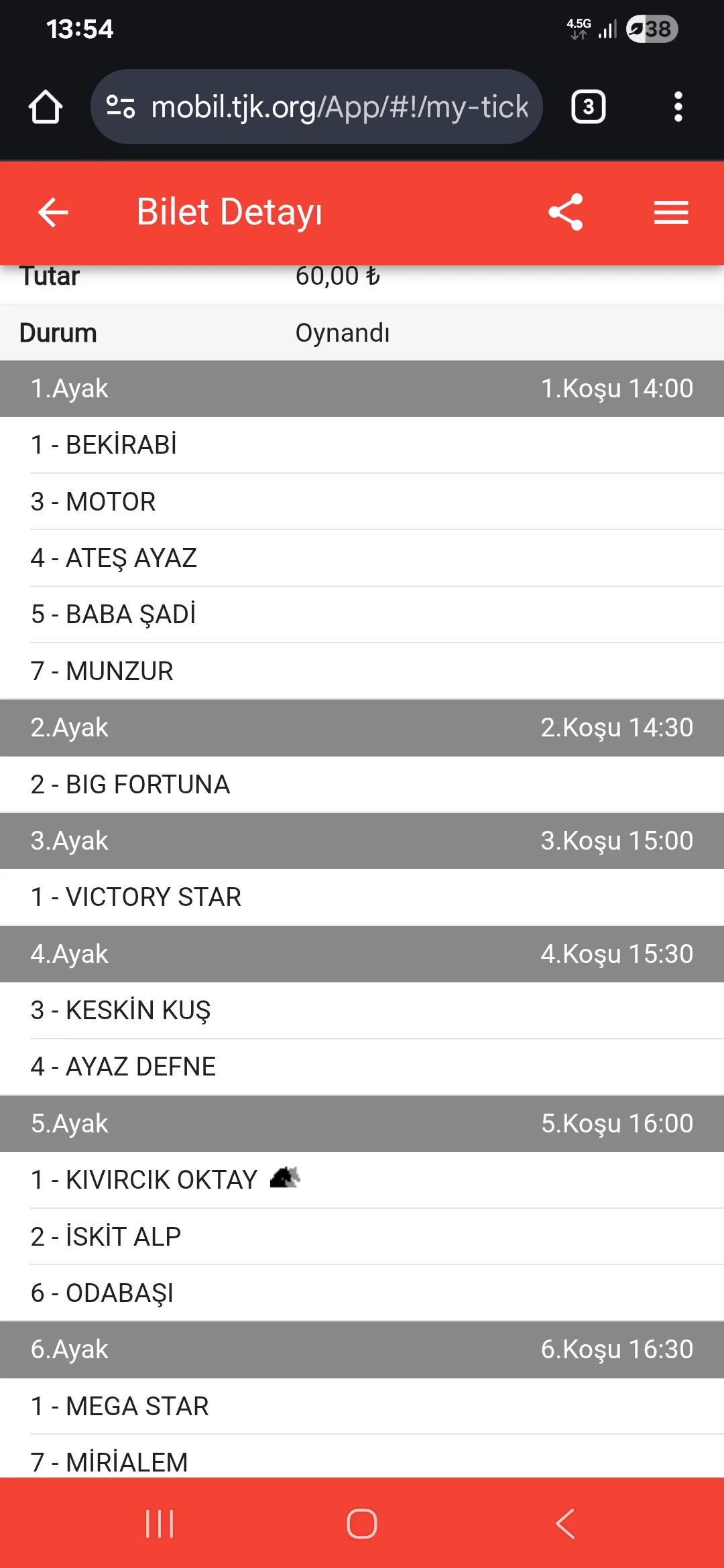Share this ticket
This screenshot has width=724, height=1568.
[x=566, y=212]
